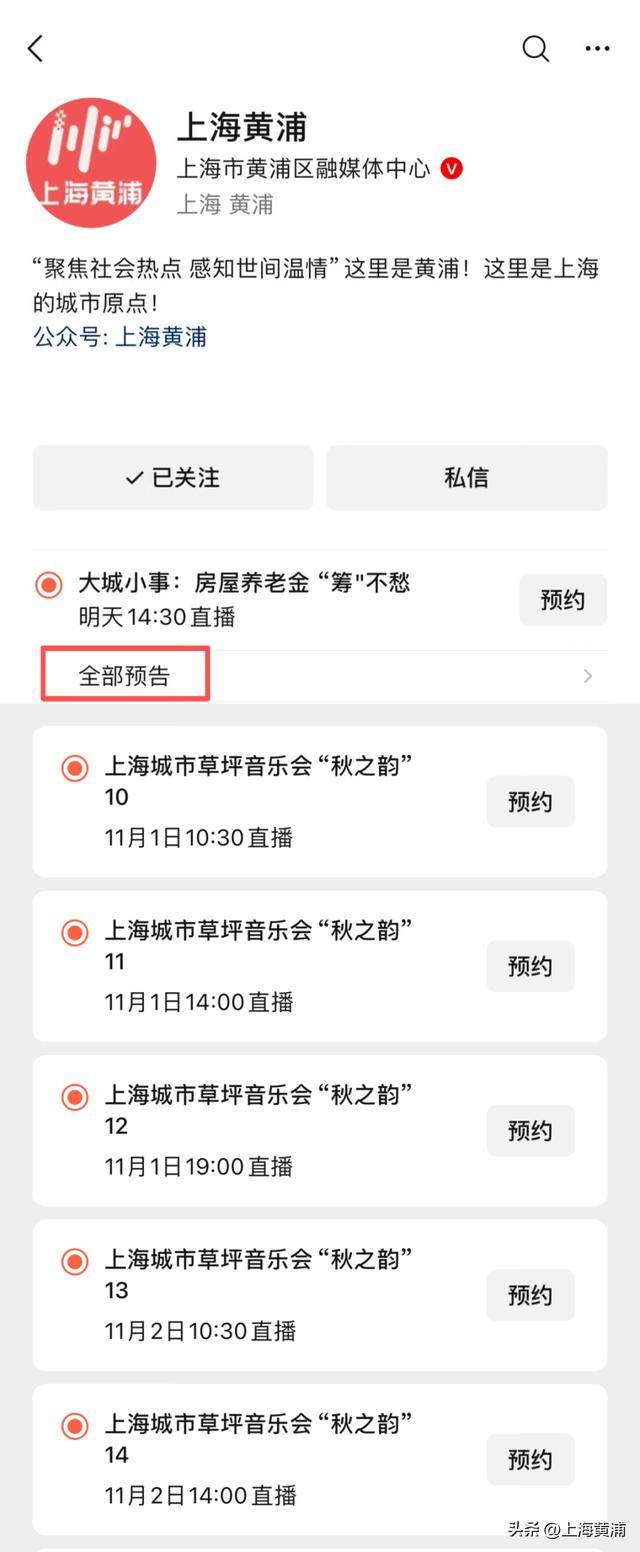Go back using the top arrow
Screen dimensions: 640x1552
pos(36,48)
